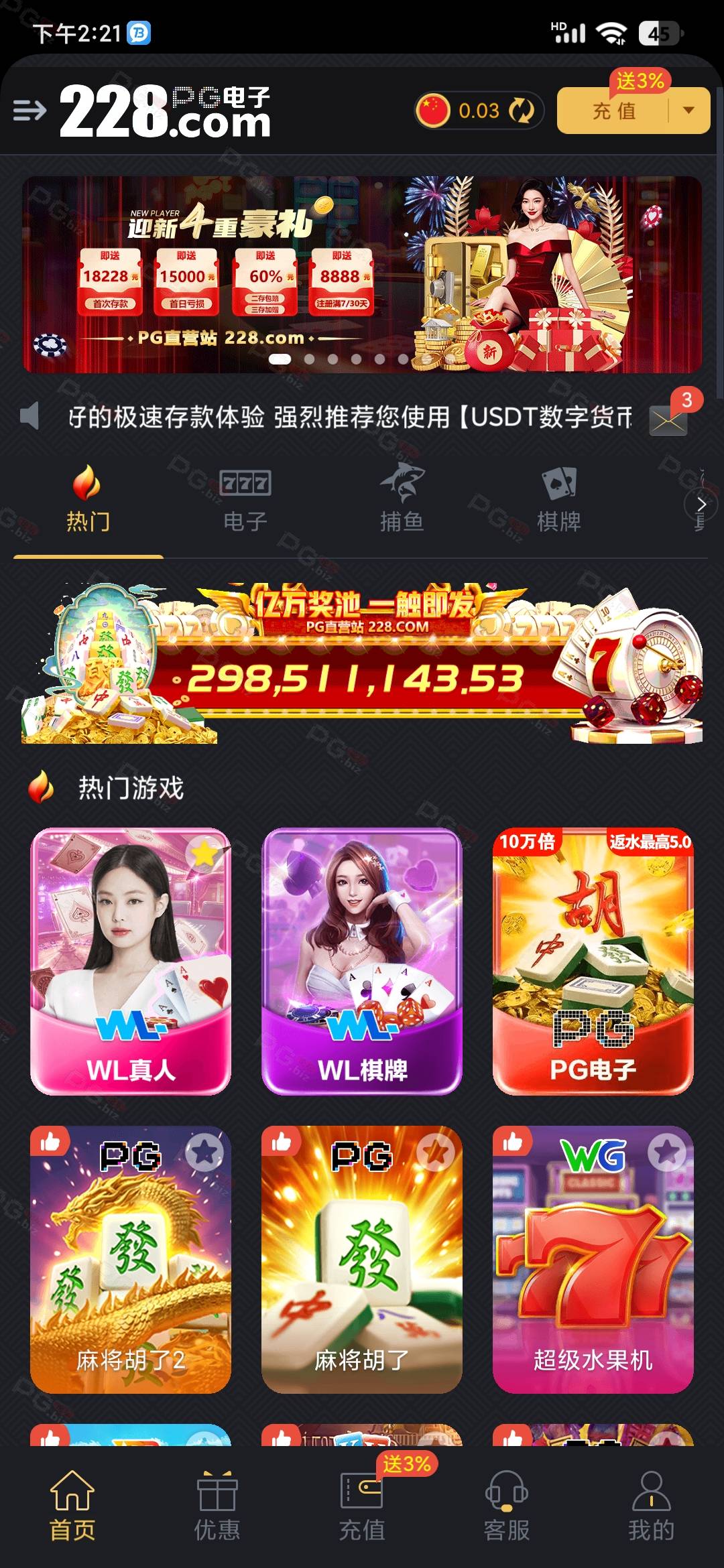This screenshot has height=1568, width=724.
Task: Refresh the 0.03 balance
Action: [521, 111]
